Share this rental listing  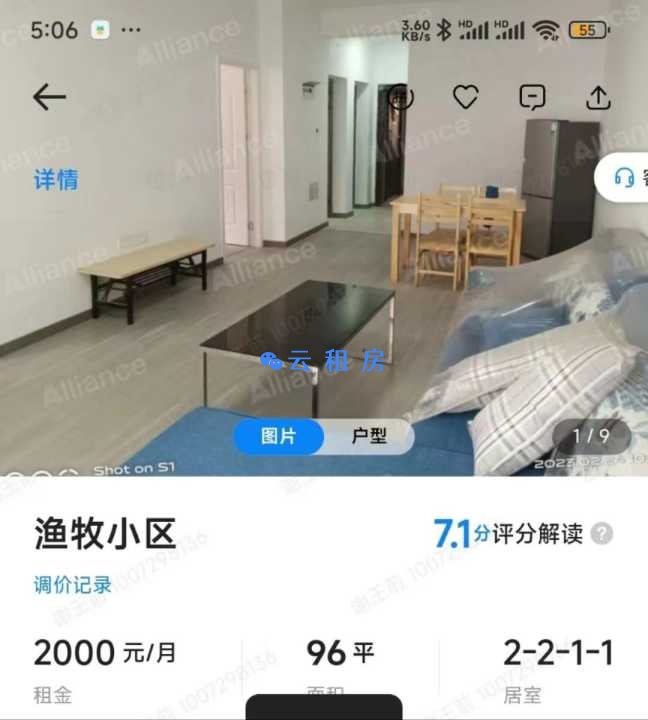tap(597, 97)
